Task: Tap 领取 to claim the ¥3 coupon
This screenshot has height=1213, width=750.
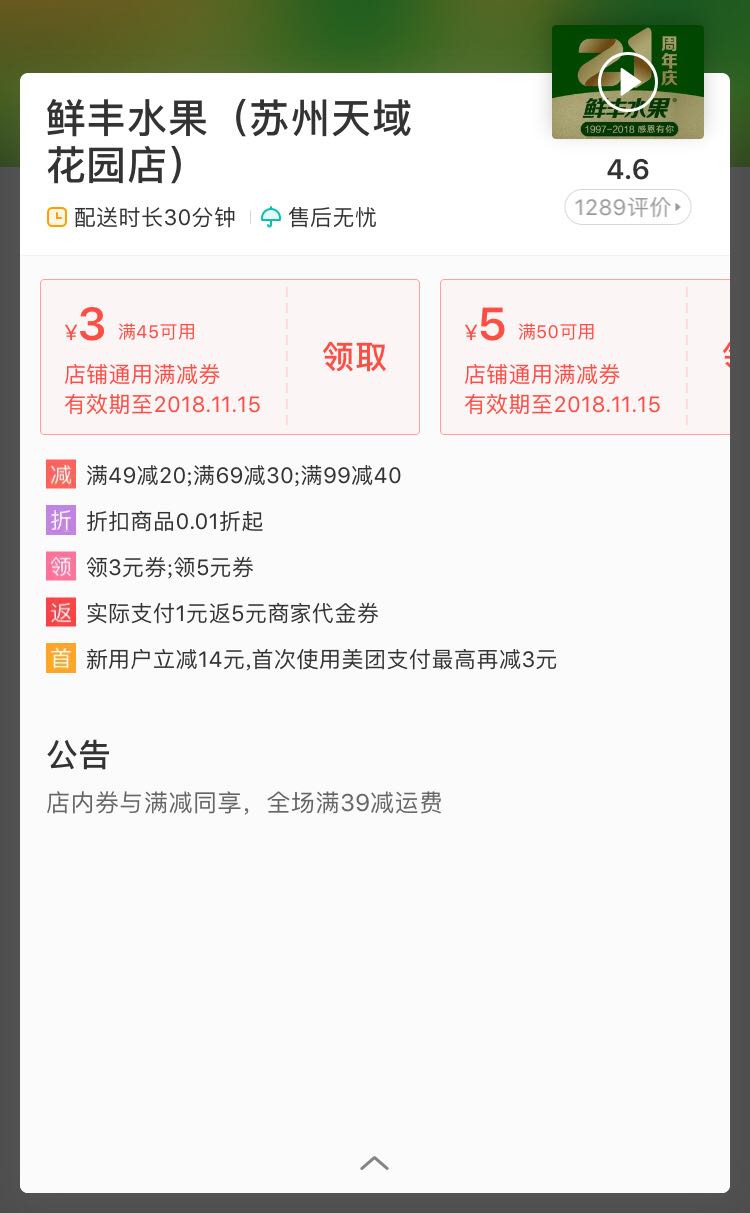Action: 353,357
